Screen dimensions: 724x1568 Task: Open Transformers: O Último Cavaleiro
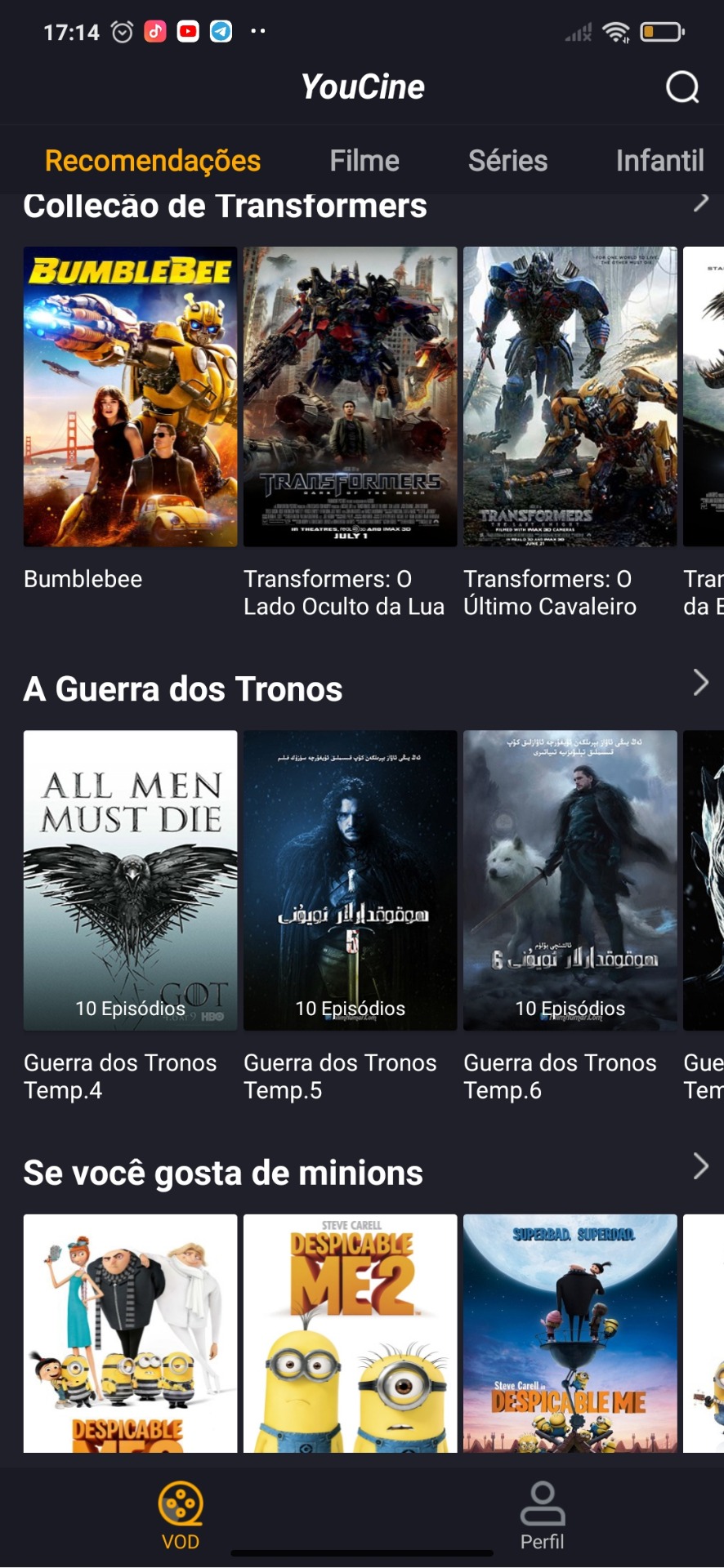tap(570, 397)
